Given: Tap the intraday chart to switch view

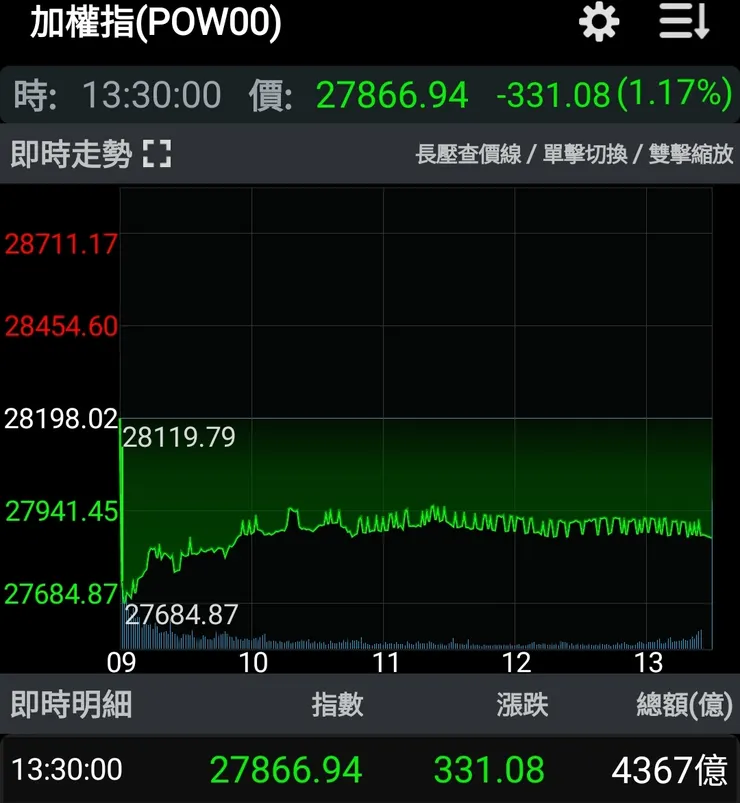Looking at the screenshot, I should (x=416, y=420).
